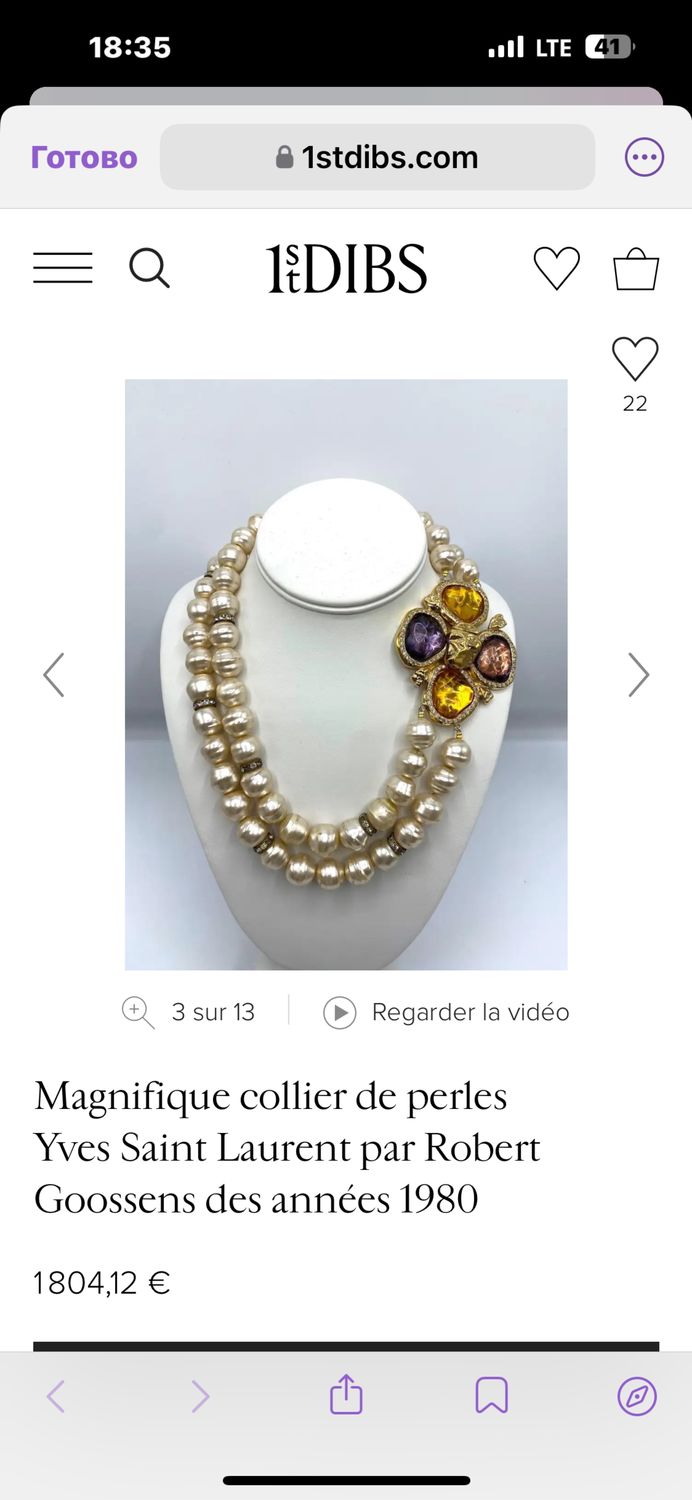
Task: Go forward in browser history
Action: coord(200,1396)
